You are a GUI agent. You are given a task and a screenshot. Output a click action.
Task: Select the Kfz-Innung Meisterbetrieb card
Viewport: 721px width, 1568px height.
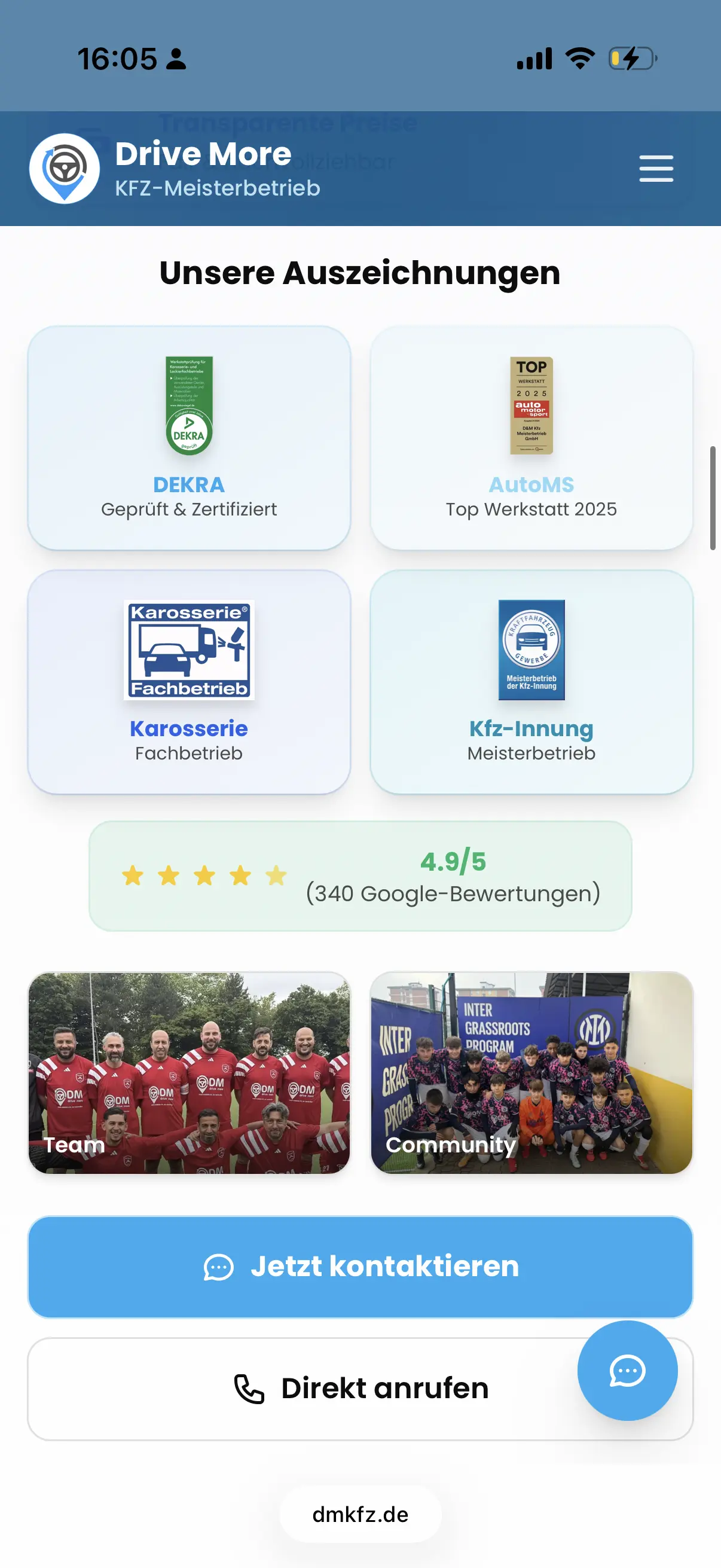[x=531, y=682]
